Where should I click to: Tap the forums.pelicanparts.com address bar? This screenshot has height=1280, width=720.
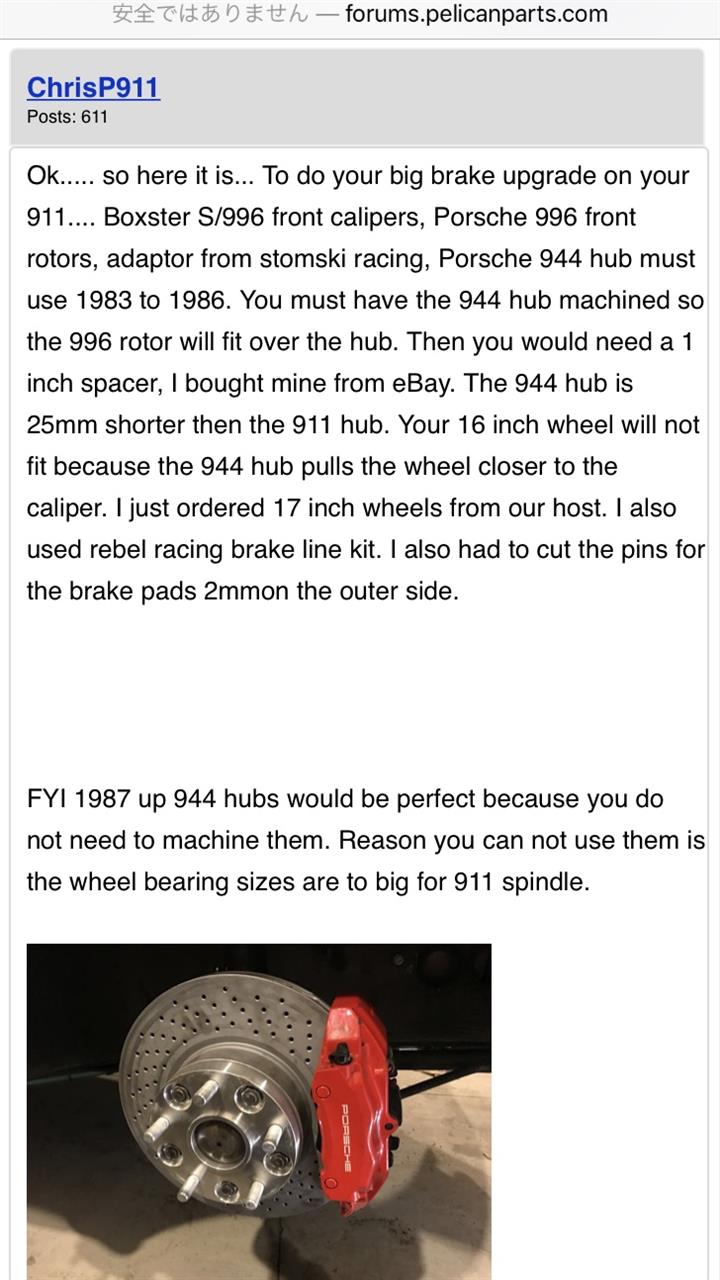360,15
